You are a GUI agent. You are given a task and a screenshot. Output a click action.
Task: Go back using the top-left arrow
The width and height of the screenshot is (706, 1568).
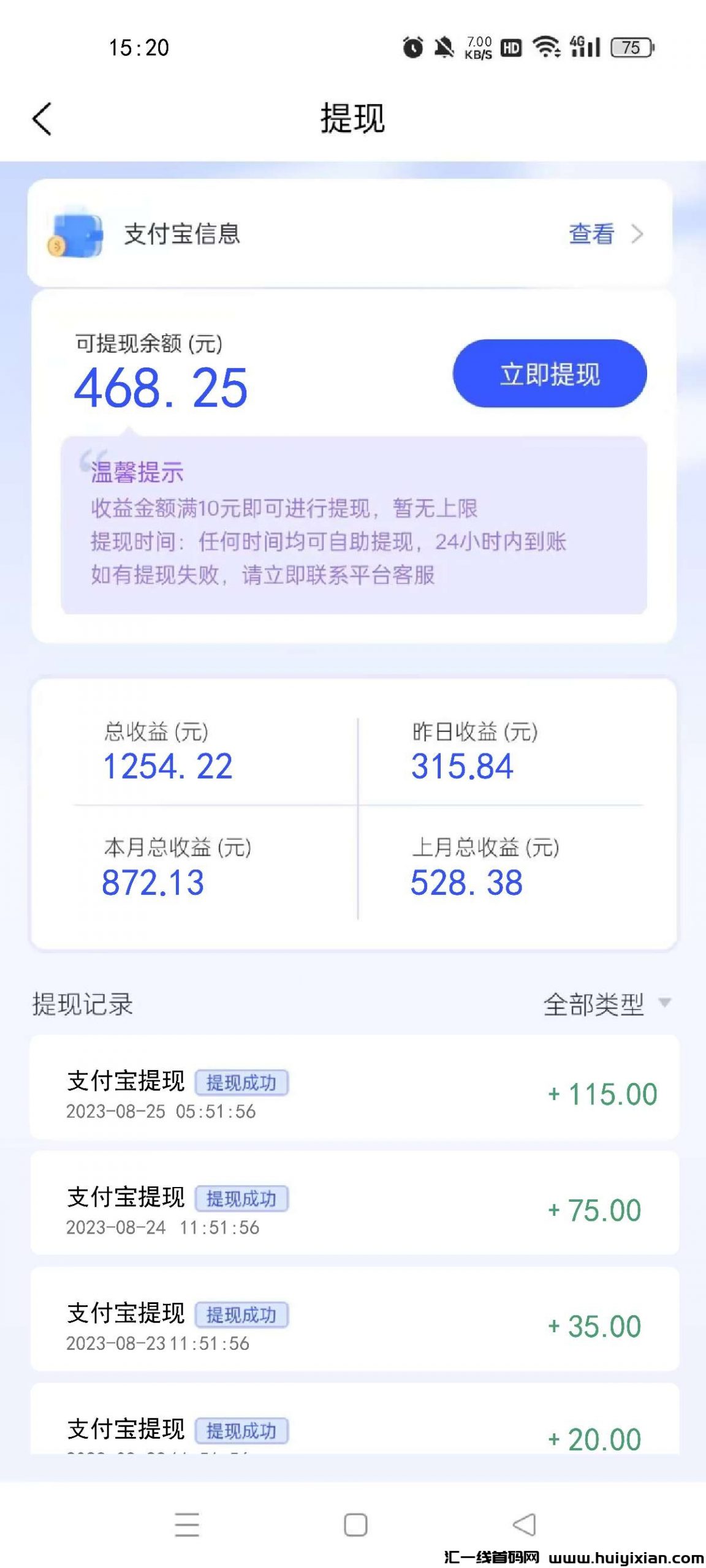coord(42,119)
